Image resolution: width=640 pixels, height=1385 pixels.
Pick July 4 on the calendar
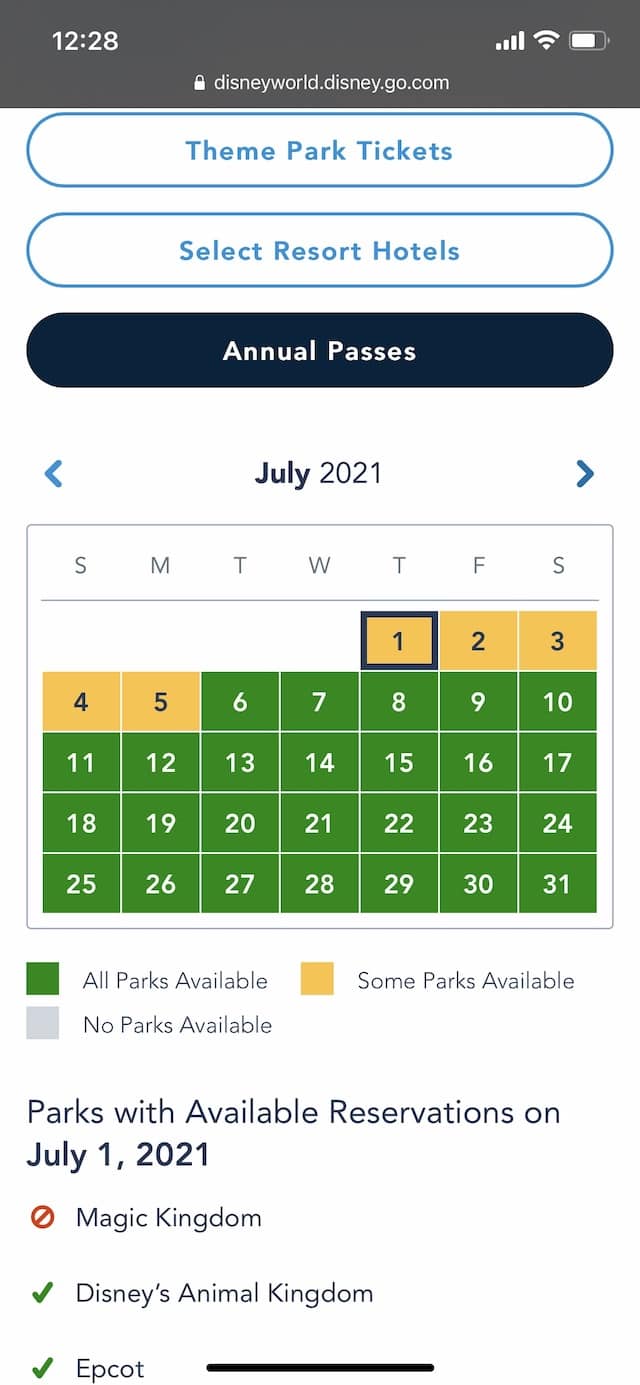[81, 702]
